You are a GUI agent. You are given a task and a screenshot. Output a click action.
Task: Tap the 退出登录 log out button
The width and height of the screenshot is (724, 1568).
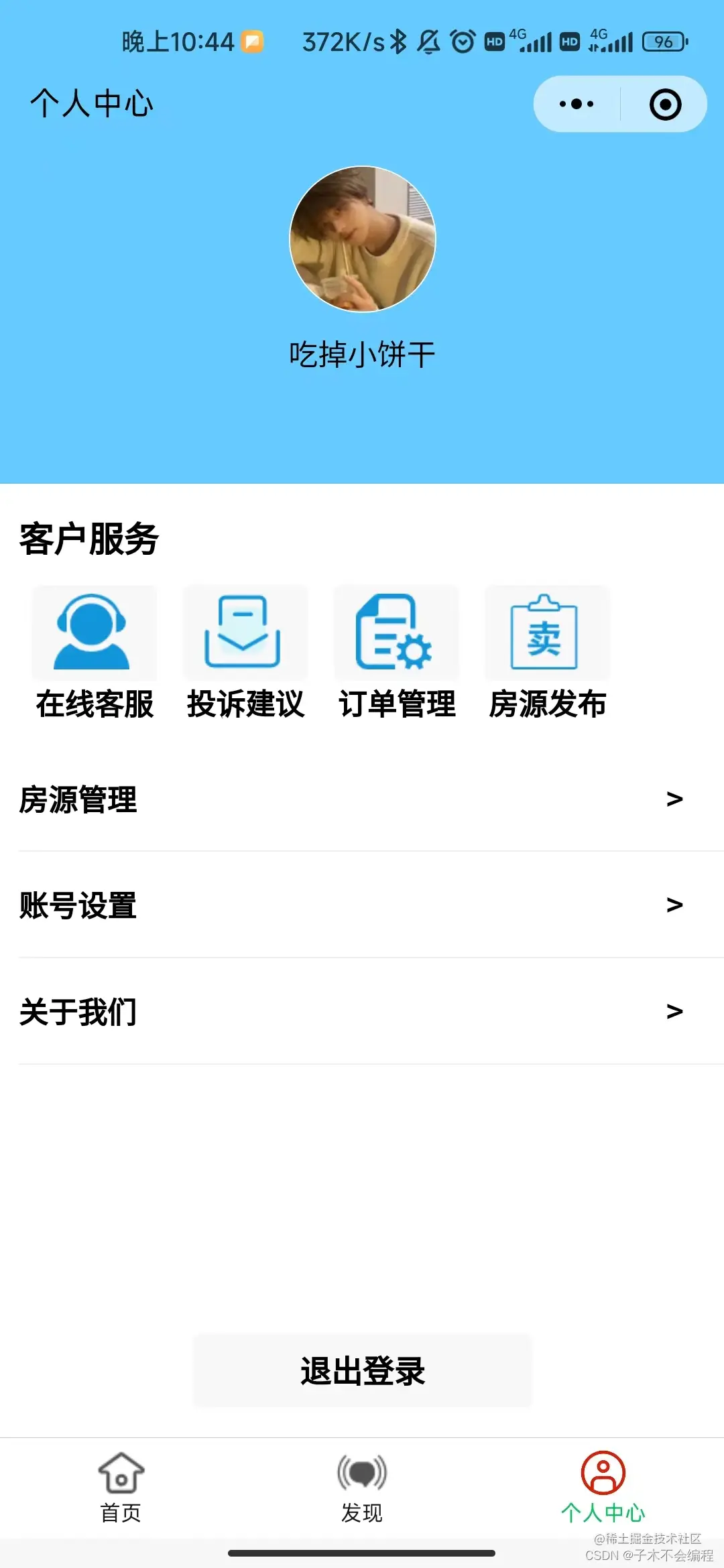[x=363, y=1370]
